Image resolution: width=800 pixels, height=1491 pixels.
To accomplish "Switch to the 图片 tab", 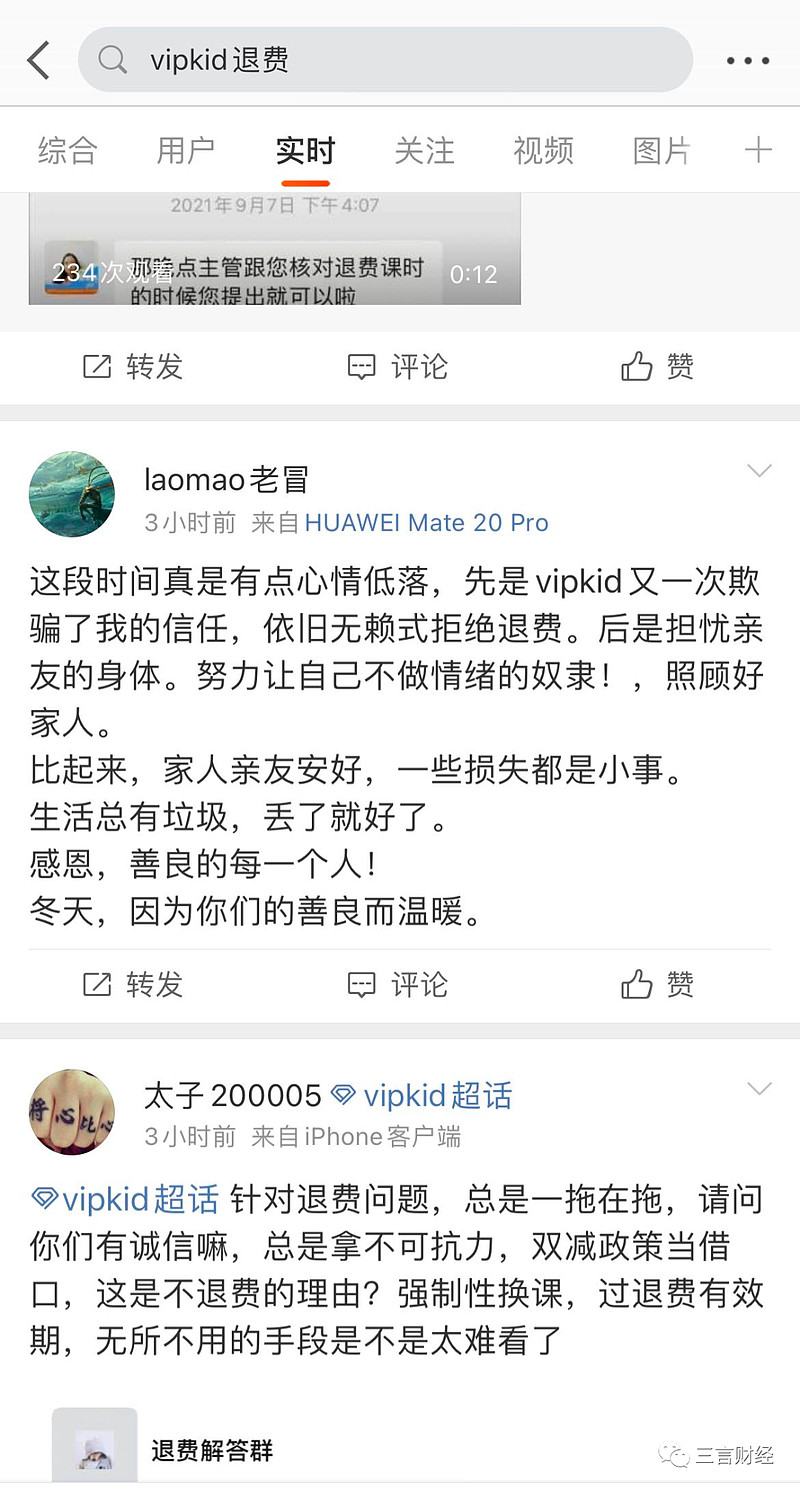I will (x=662, y=151).
